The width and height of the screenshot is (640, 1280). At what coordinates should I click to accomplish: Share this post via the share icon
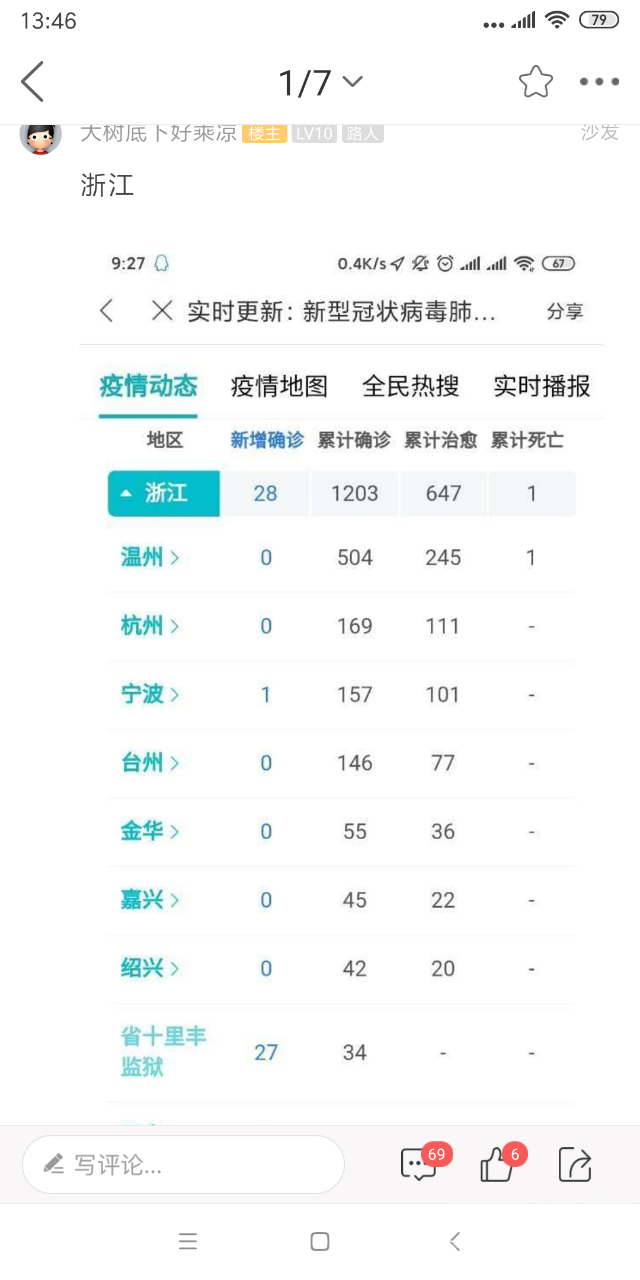pyautogui.click(x=575, y=1164)
